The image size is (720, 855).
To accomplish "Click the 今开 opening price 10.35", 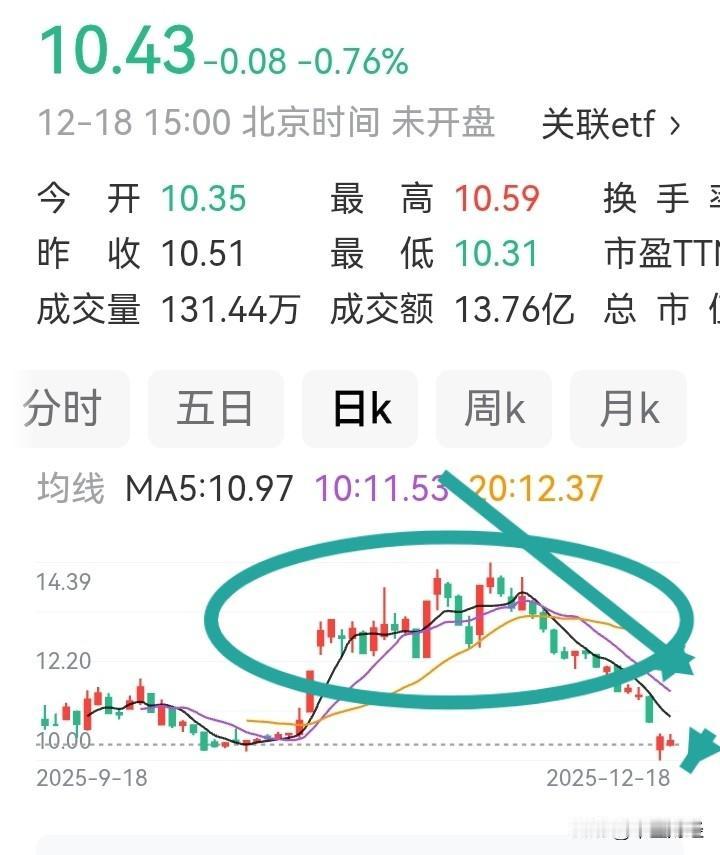I will coord(207,199).
